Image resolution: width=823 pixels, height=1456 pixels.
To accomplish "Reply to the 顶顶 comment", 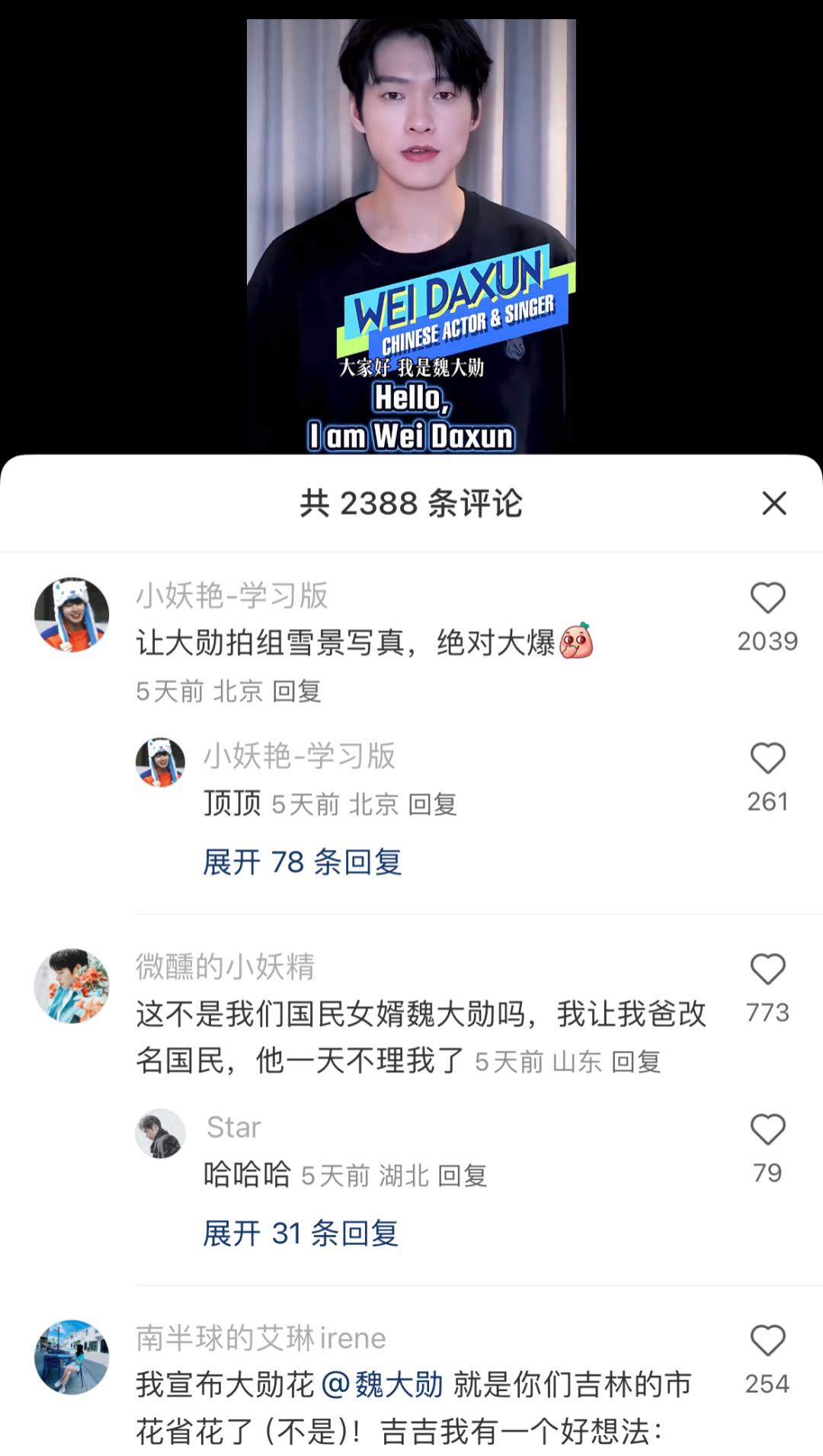I will point(432,804).
